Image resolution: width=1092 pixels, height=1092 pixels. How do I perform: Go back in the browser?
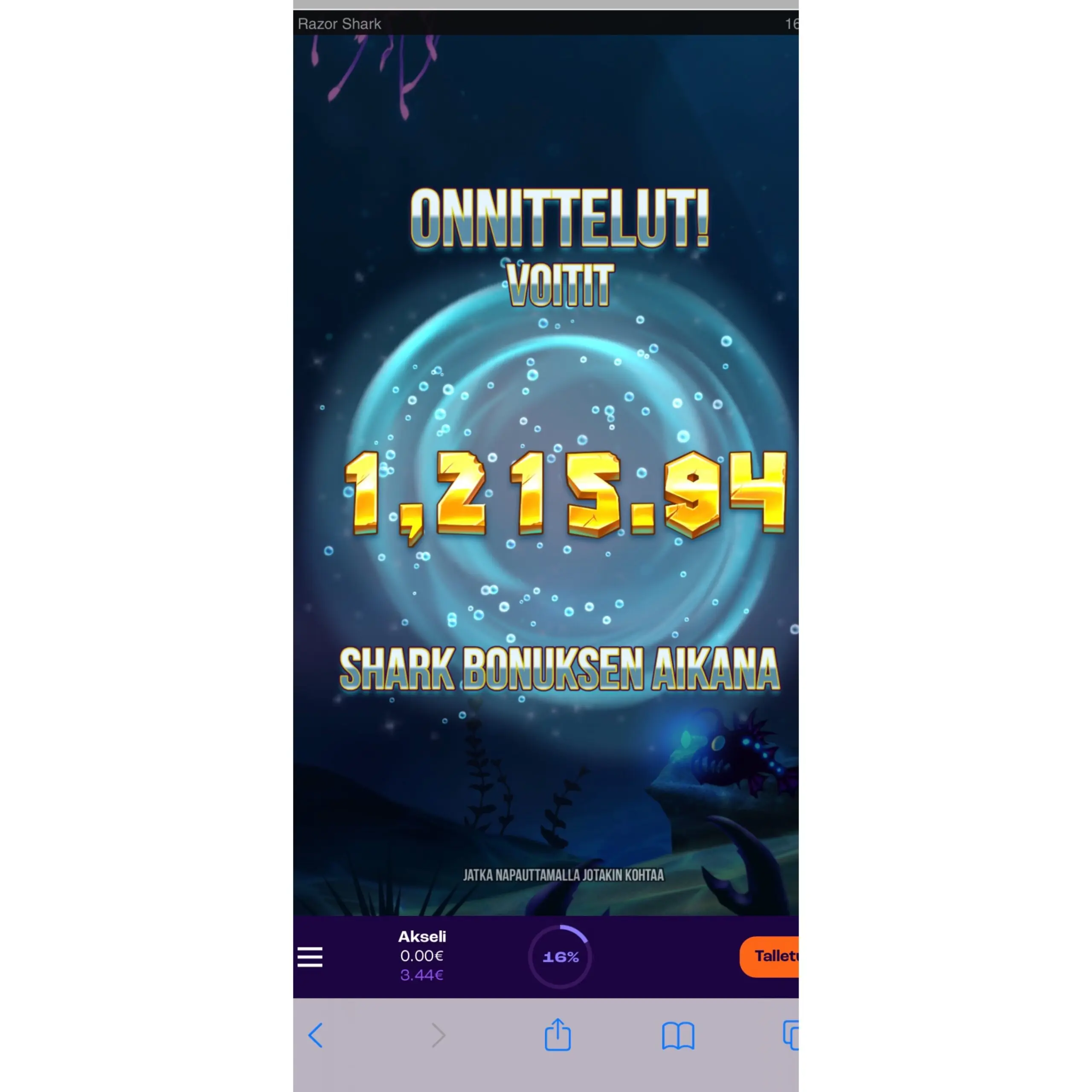coord(315,1035)
